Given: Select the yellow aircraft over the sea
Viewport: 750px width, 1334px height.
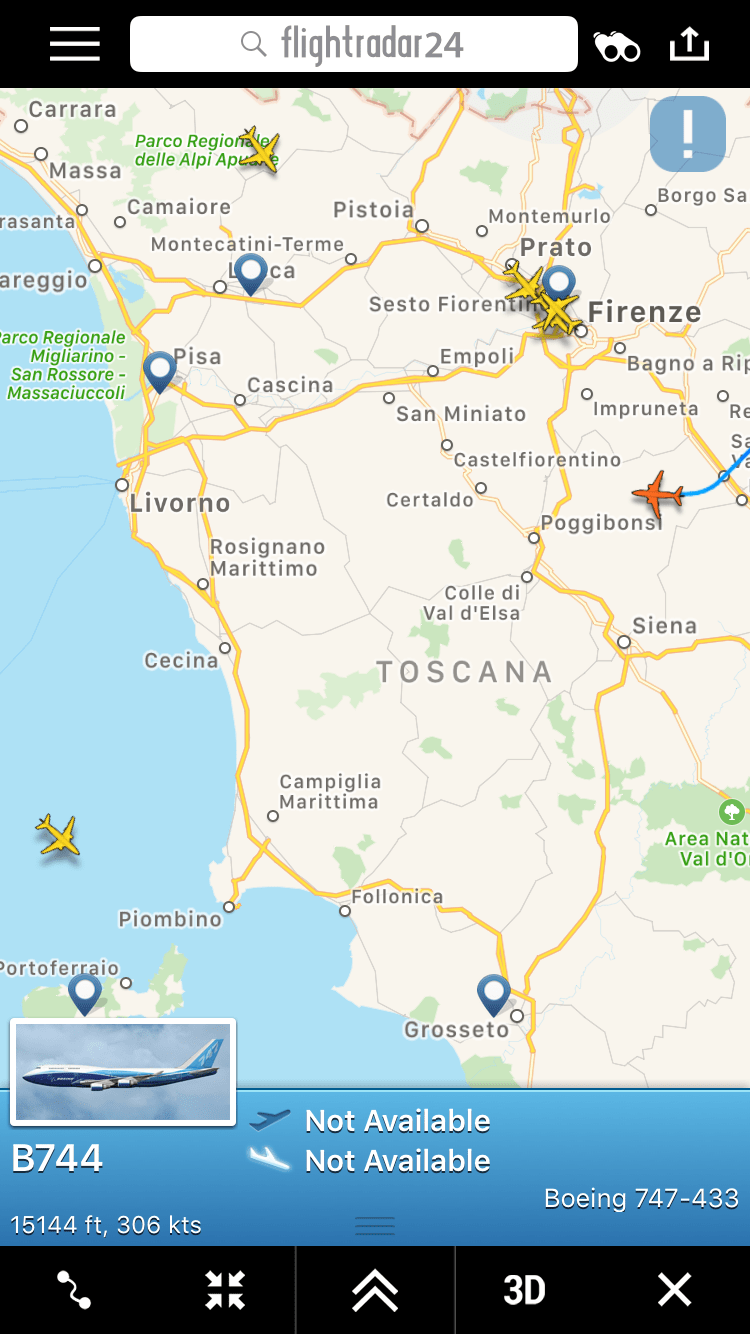Looking at the screenshot, I should click(58, 835).
